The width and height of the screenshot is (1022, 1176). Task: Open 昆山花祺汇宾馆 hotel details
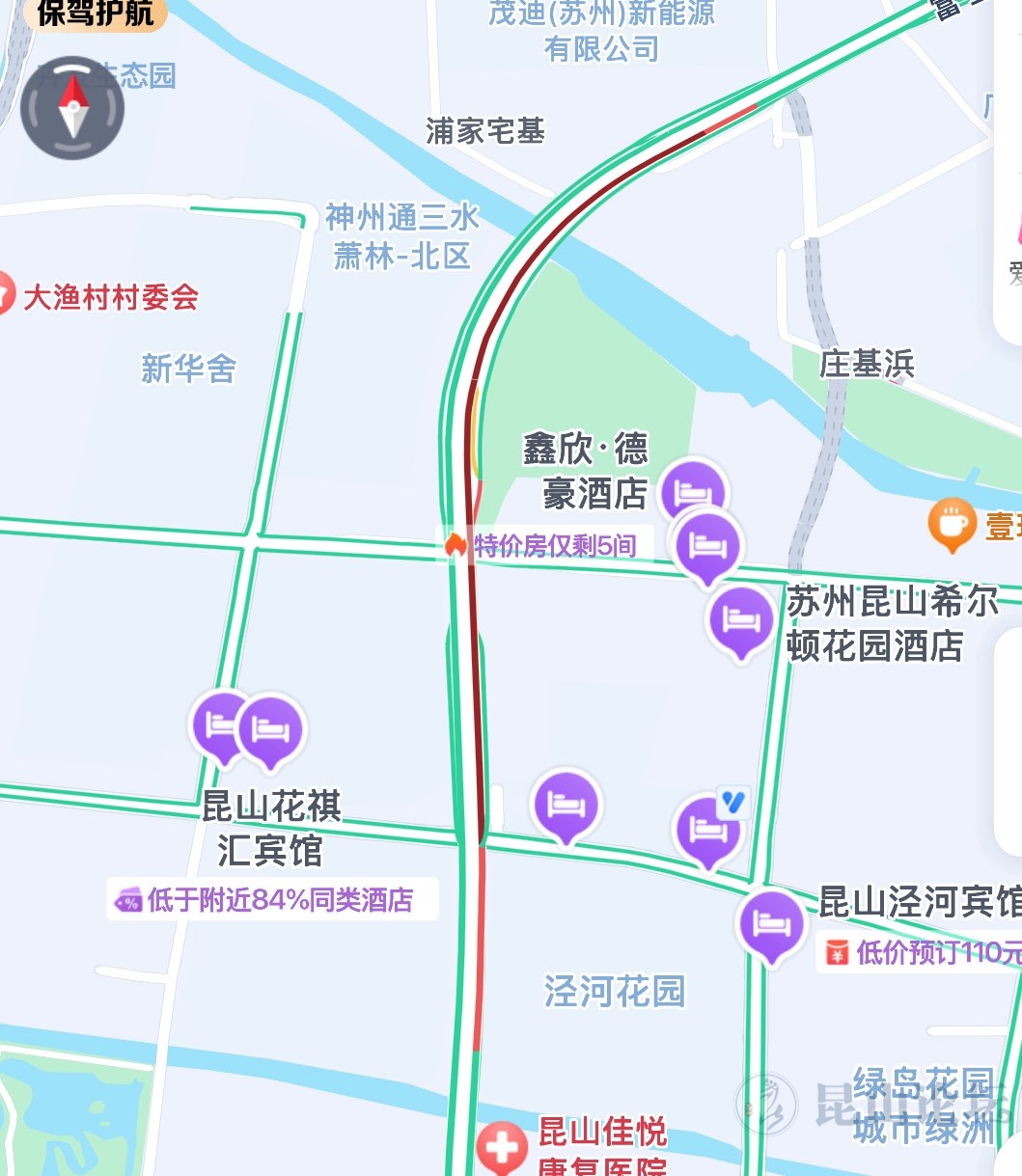click(x=269, y=729)
